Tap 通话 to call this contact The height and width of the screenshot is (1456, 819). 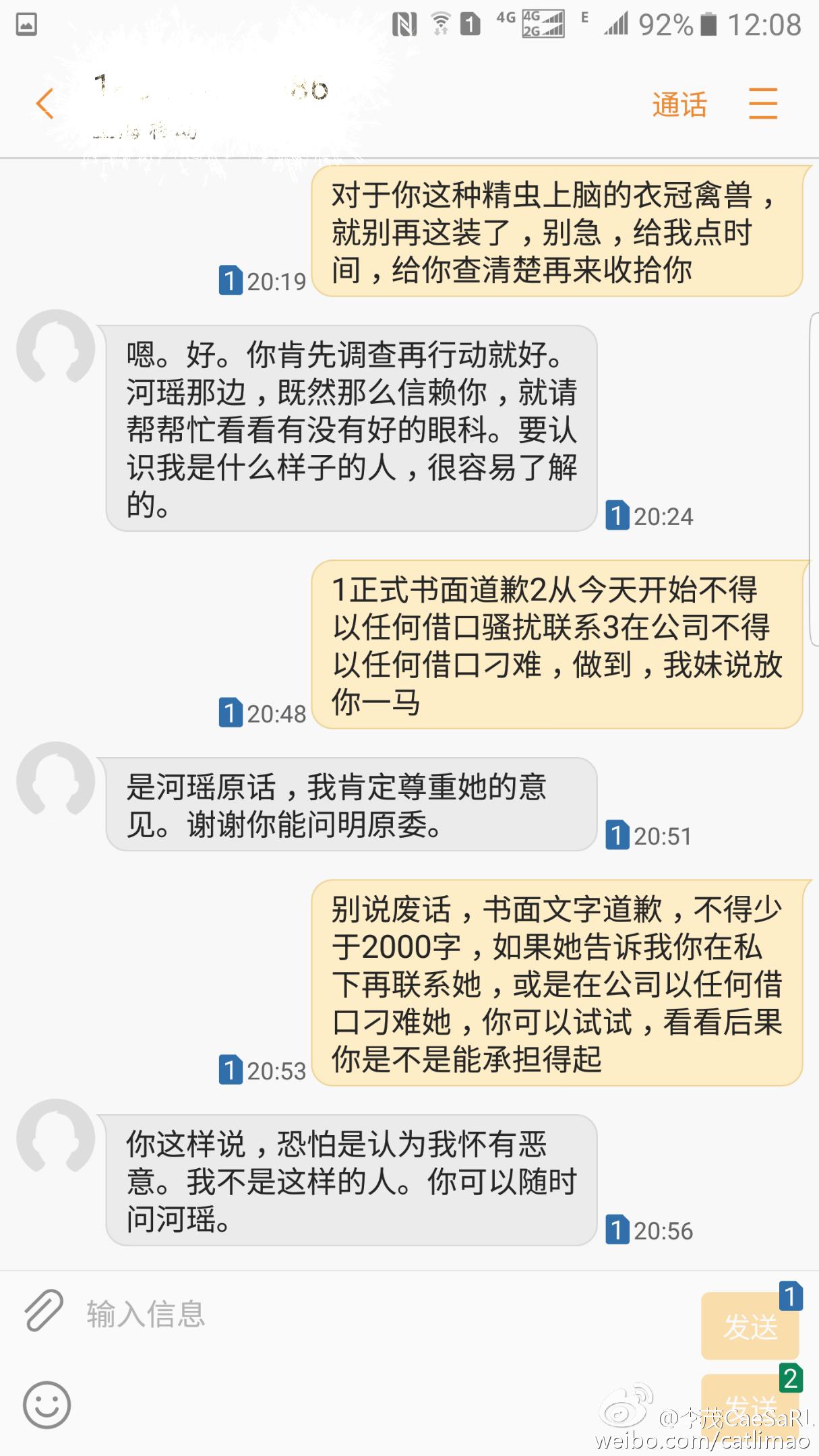pos(679,104)
